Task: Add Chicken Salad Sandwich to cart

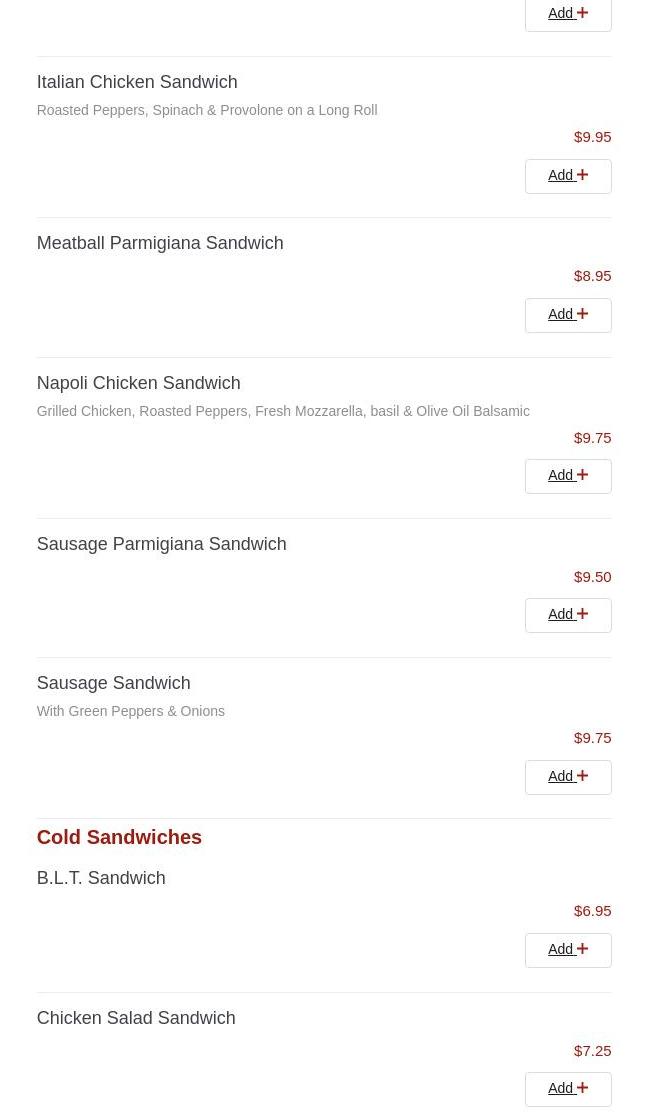Action: click(x=567, y=1089)
